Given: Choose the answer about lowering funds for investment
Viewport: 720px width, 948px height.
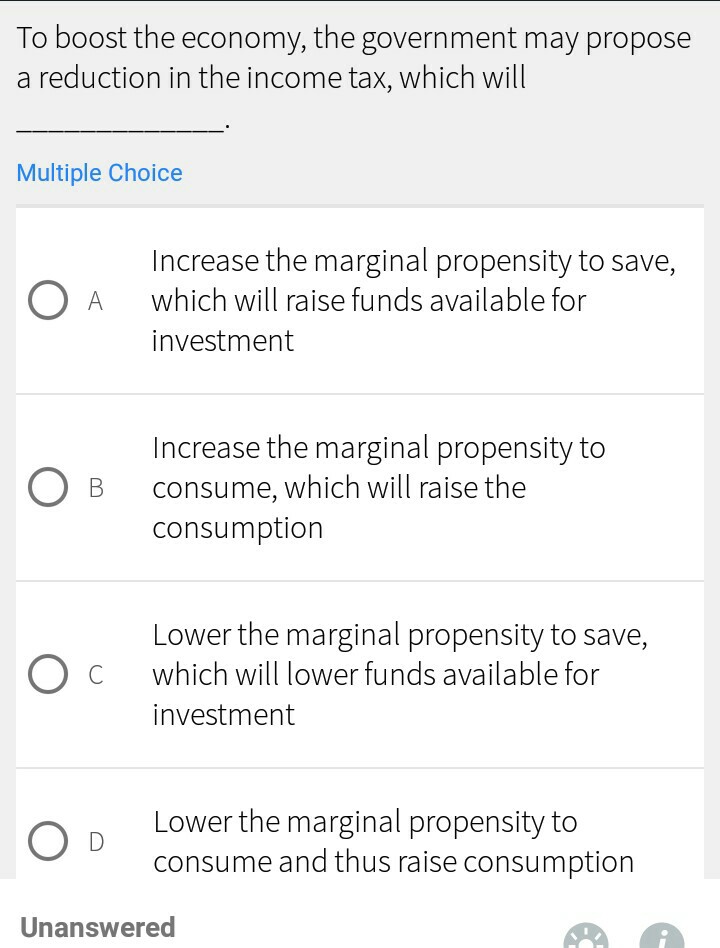Looking at the screenshot, I should pyautogui.click(x=400, y=674).
